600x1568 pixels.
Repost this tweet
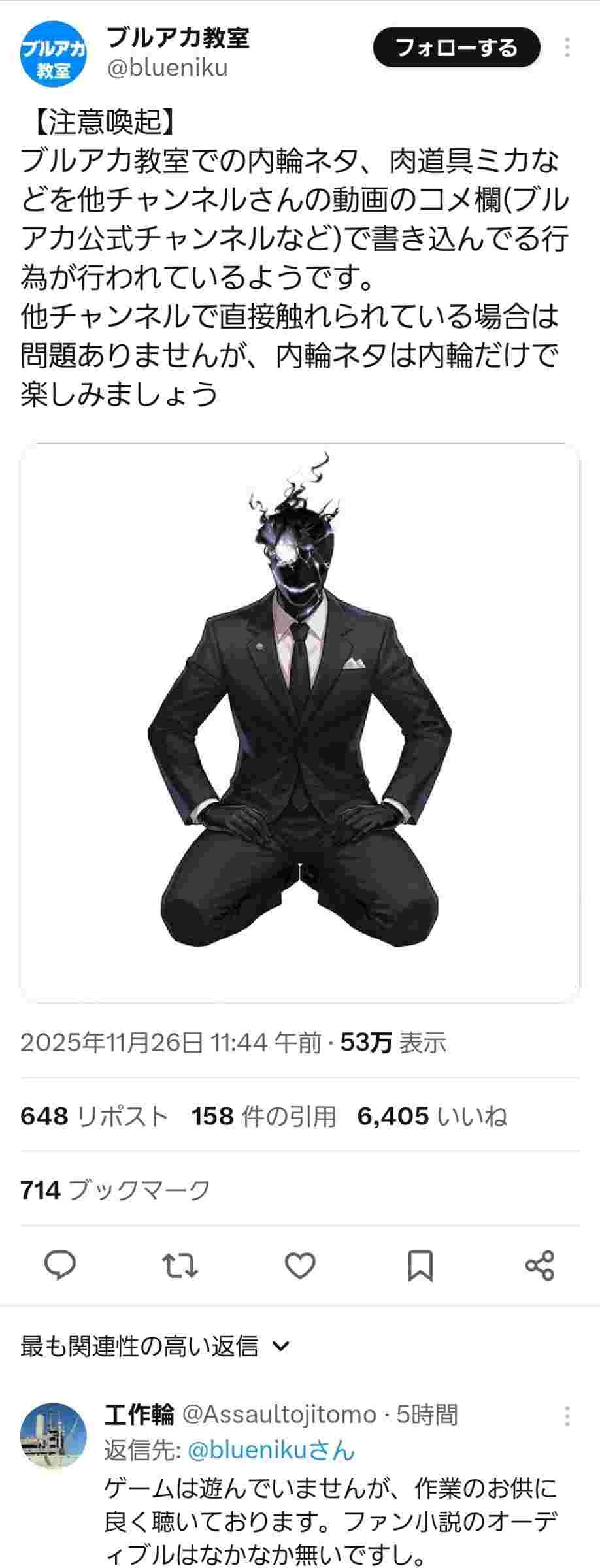pos(180,1266)
